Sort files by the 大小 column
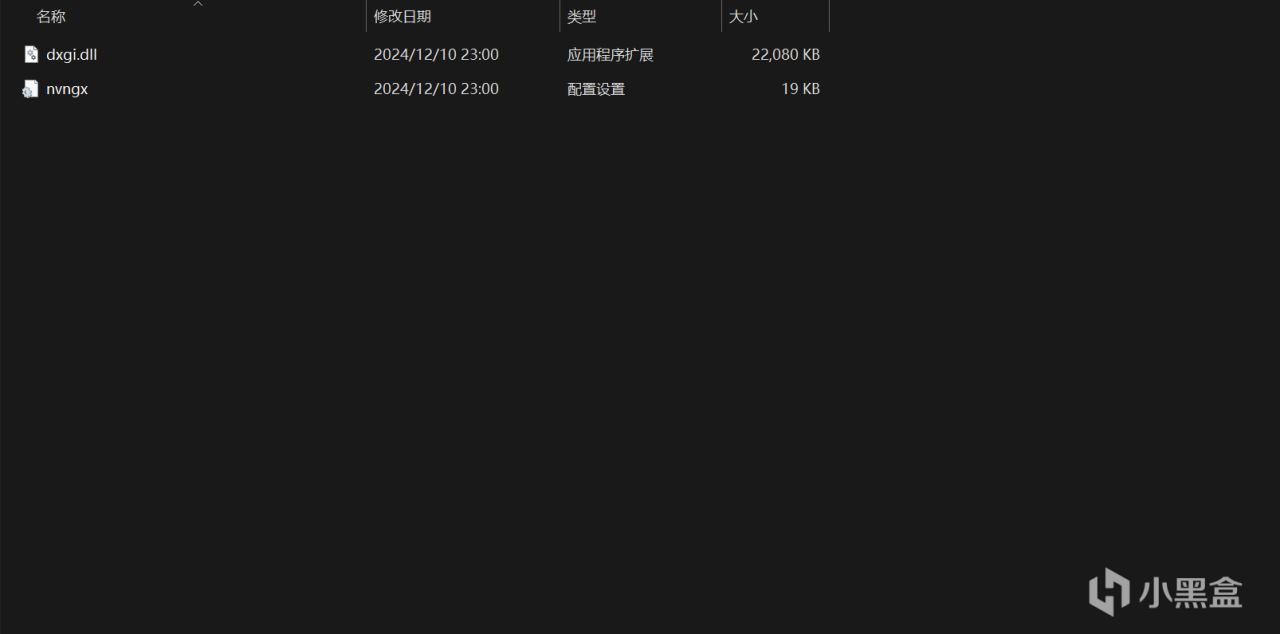Viewport: 1280px width, 634px height. click(743, 17)
